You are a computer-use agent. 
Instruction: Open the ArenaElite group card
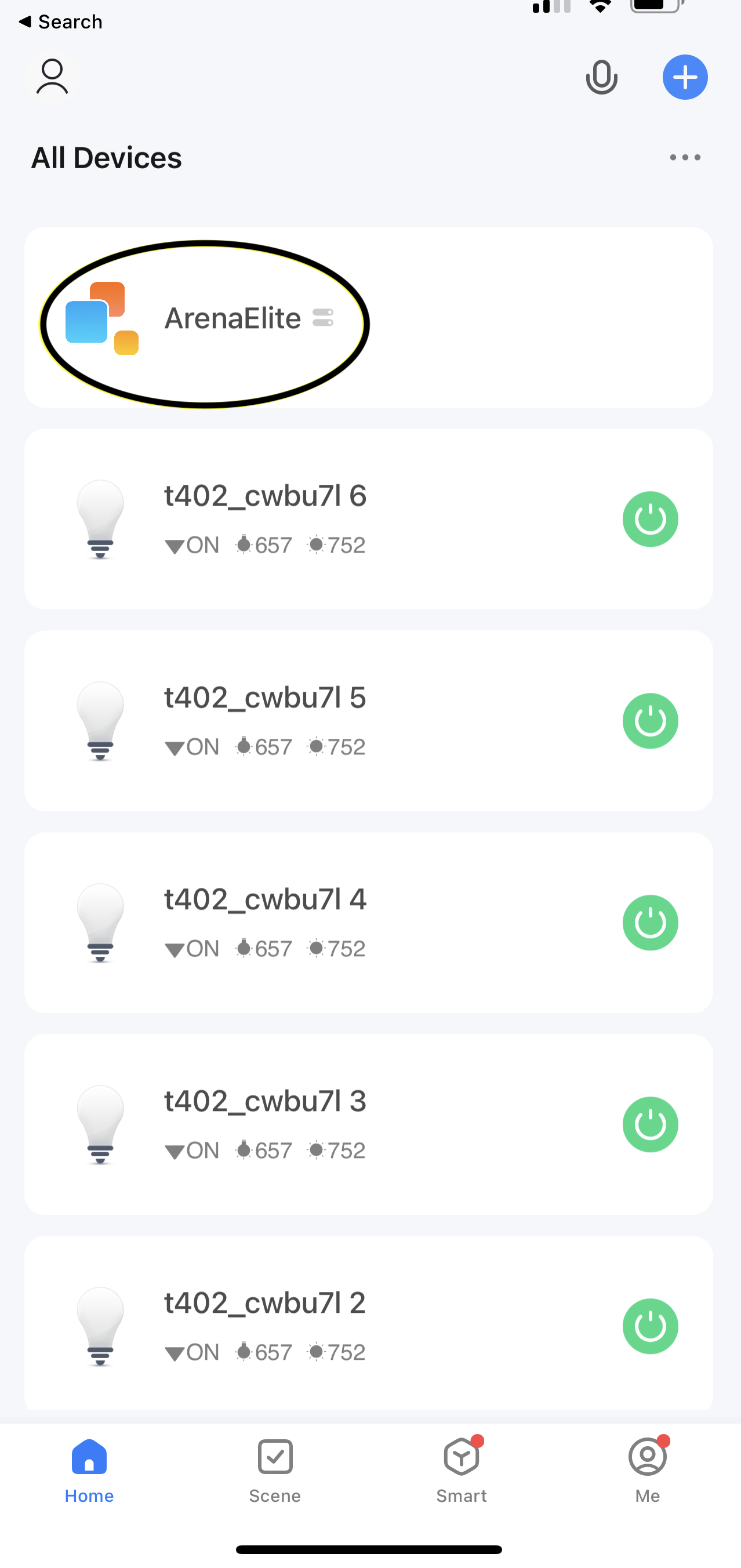point(369,318)
